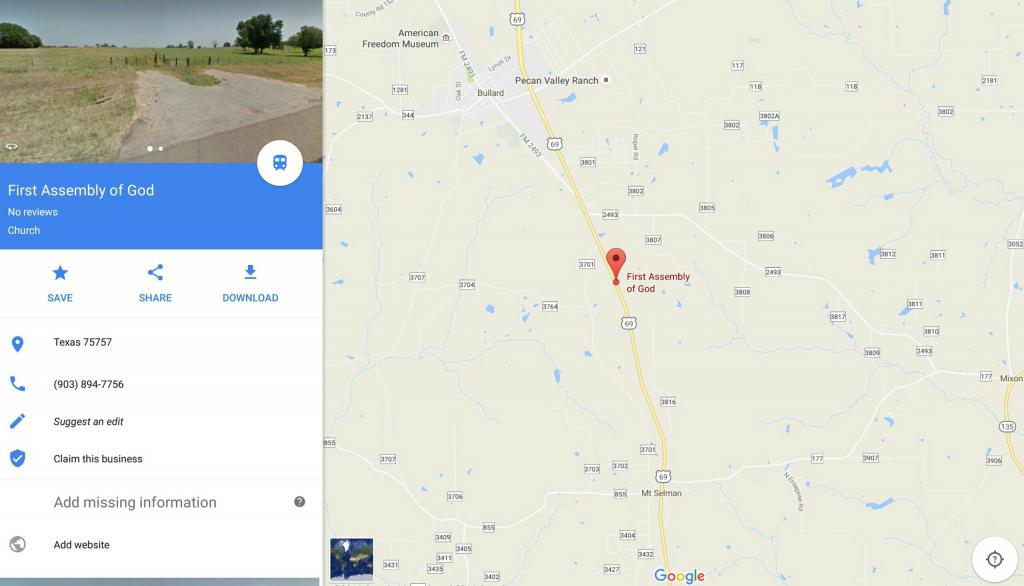Call (903) 894-7756
The image size is (1024, 586).
click(88, 384)
